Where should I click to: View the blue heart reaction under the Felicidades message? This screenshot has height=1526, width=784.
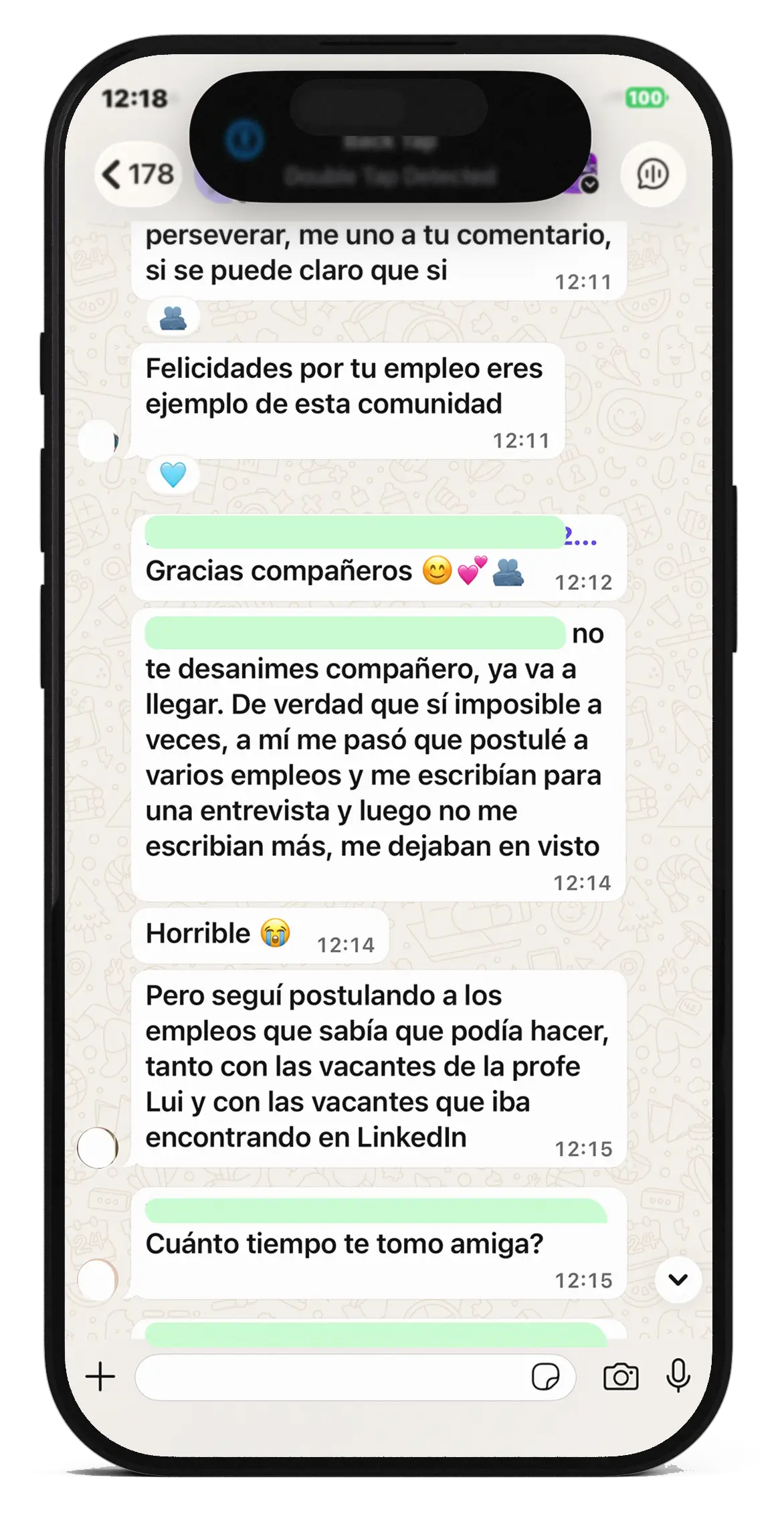[173, 476]
